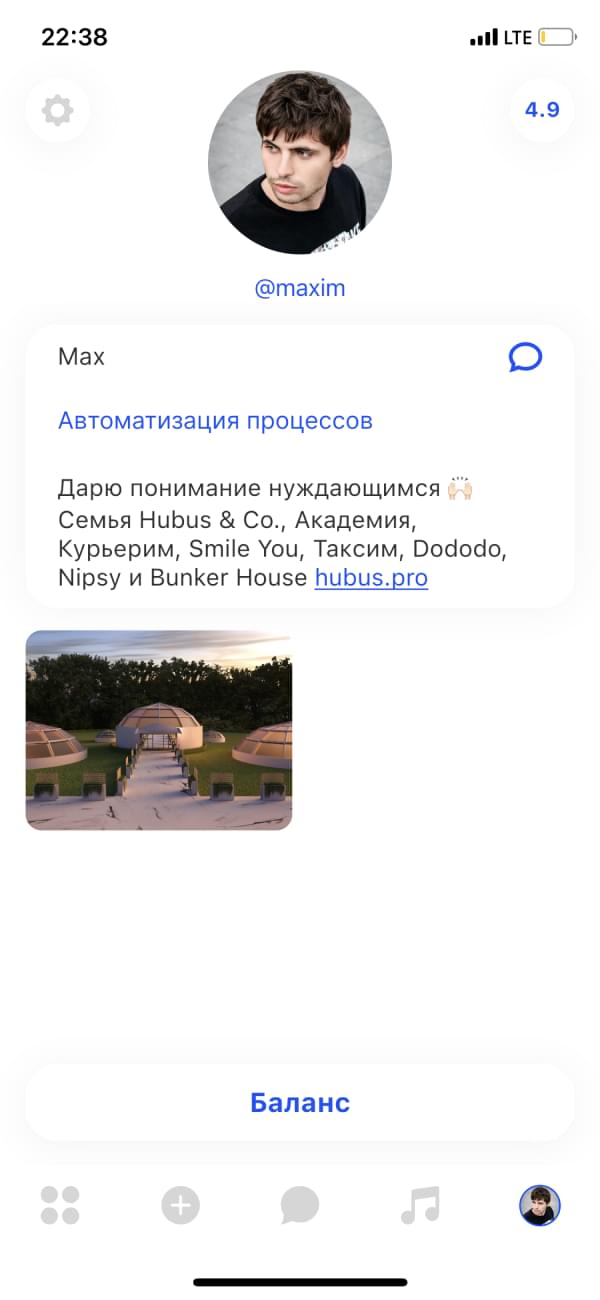600x1300 pixels.
Task: Open the settings gear
Action: [58, 110]
